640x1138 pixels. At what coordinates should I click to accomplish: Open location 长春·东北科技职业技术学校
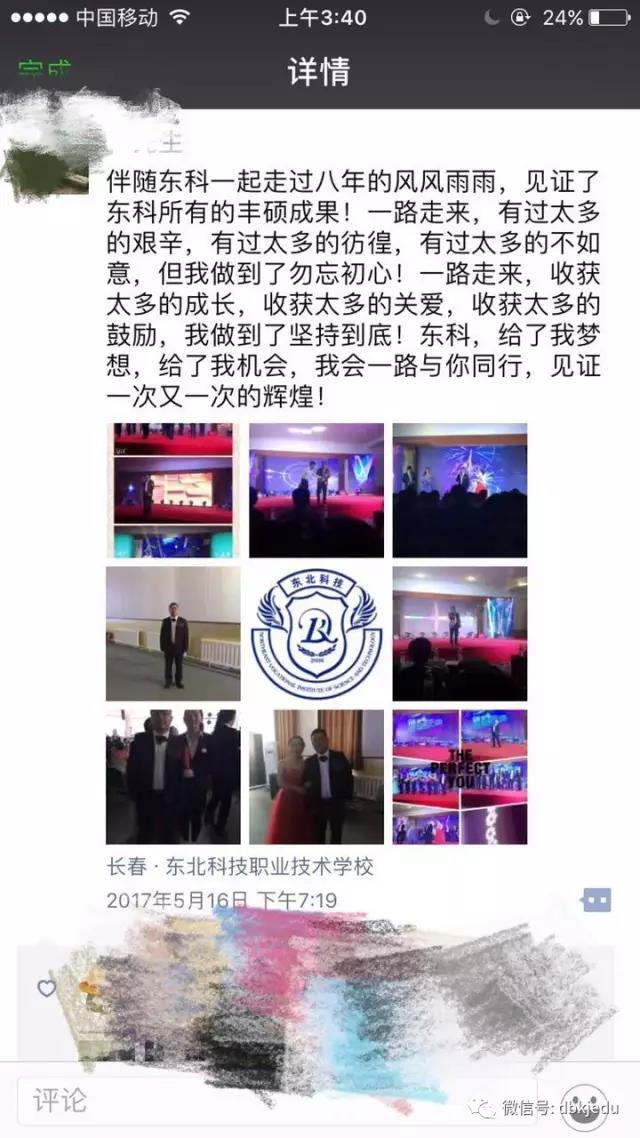click(240, 865)
